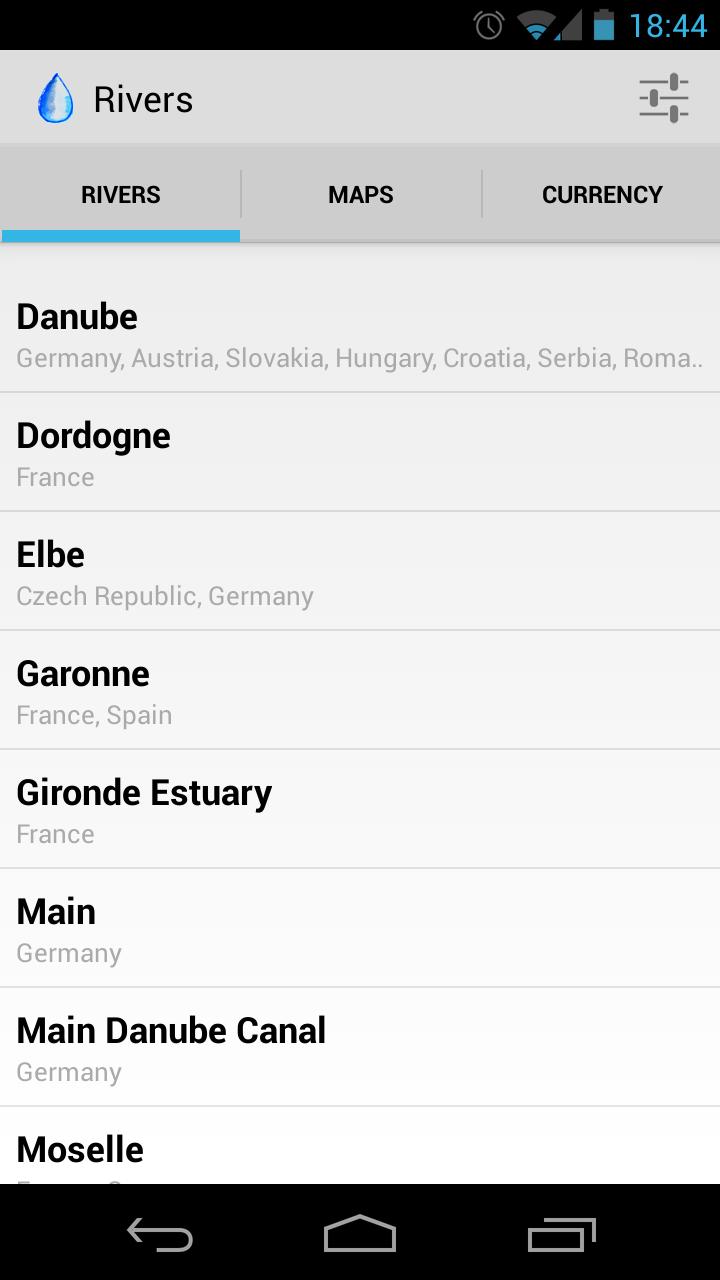The width and height of the screenshot is (720, 1280).
Task: Switch to the Maps tab
Action: (361, 194)
